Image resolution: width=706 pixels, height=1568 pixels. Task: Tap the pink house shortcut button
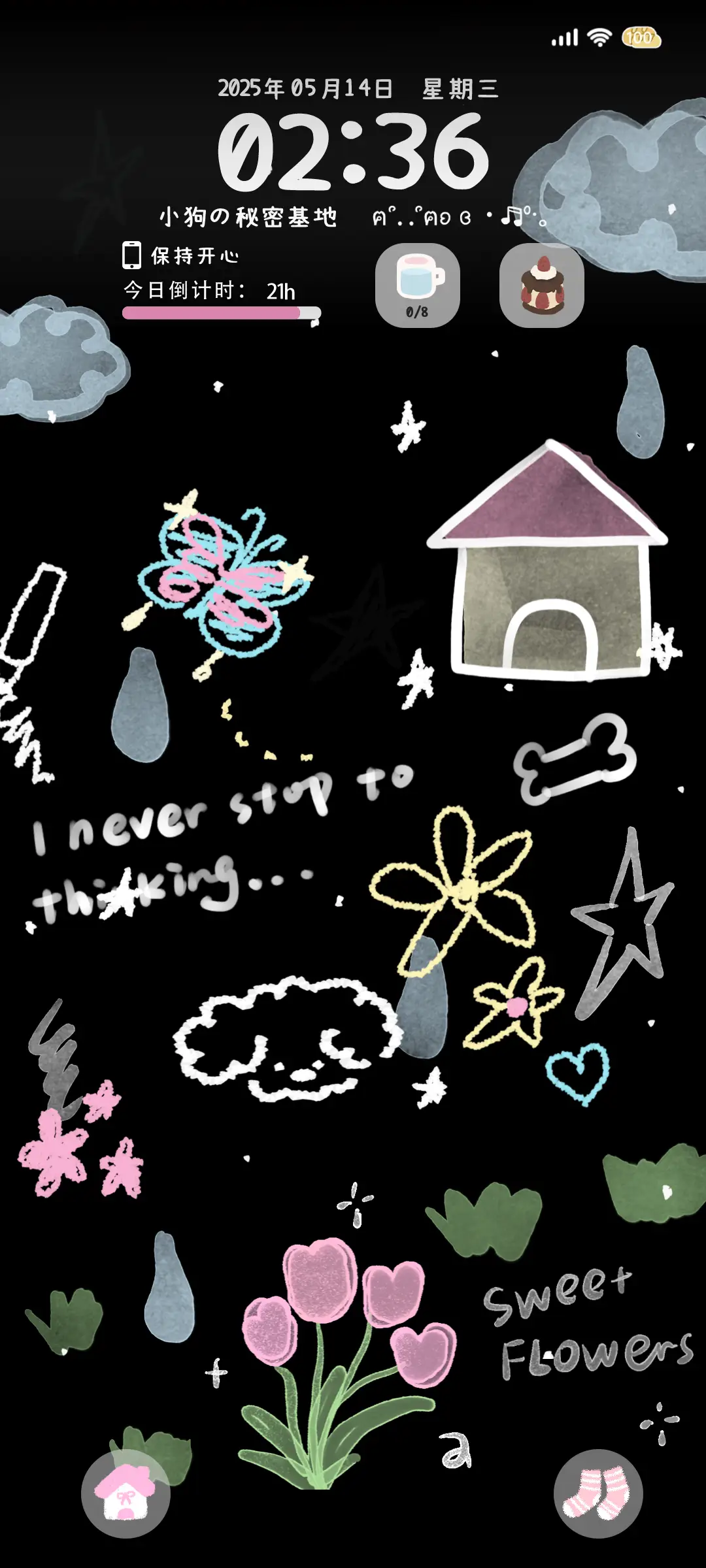[126, 1494]
